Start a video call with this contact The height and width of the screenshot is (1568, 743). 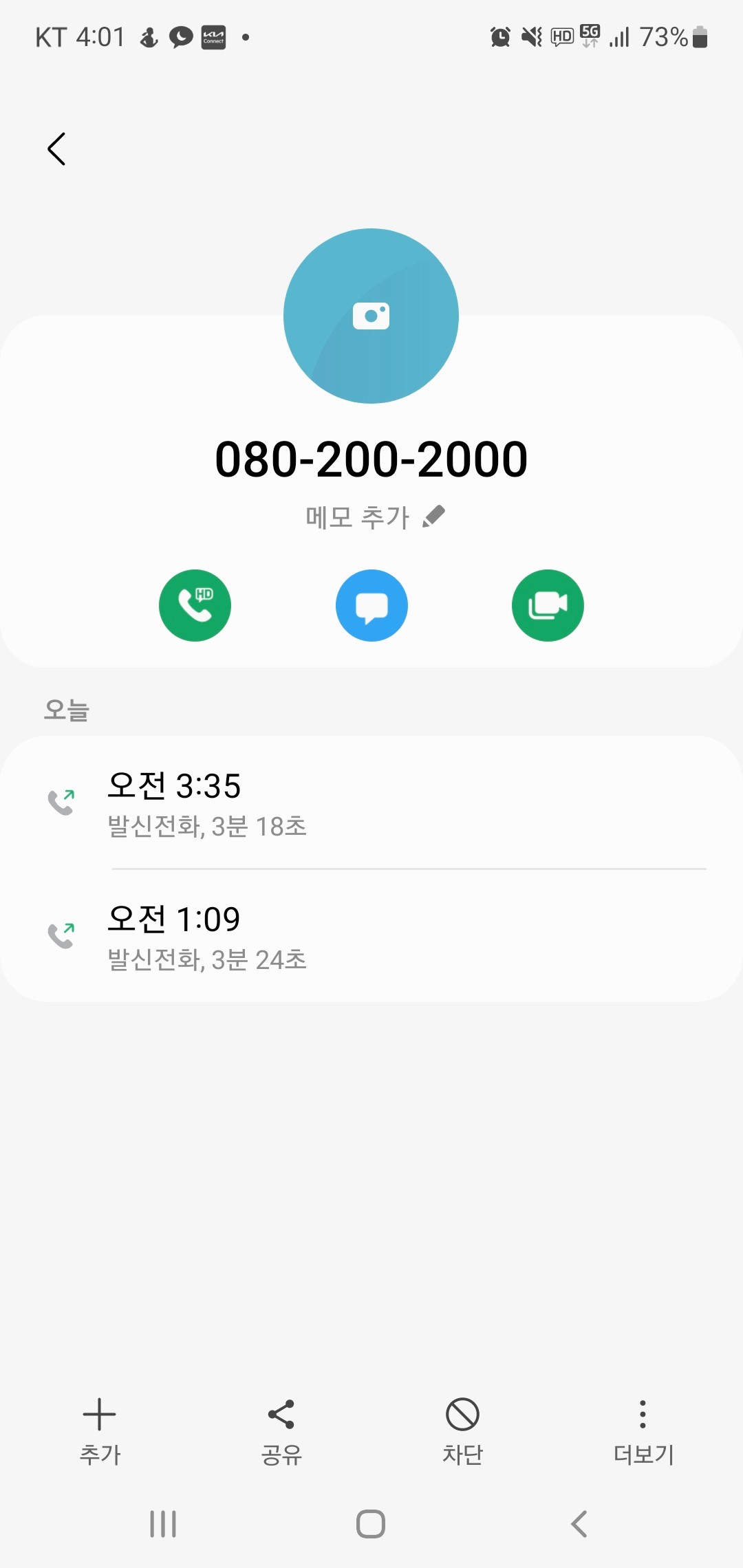point(548,605)
